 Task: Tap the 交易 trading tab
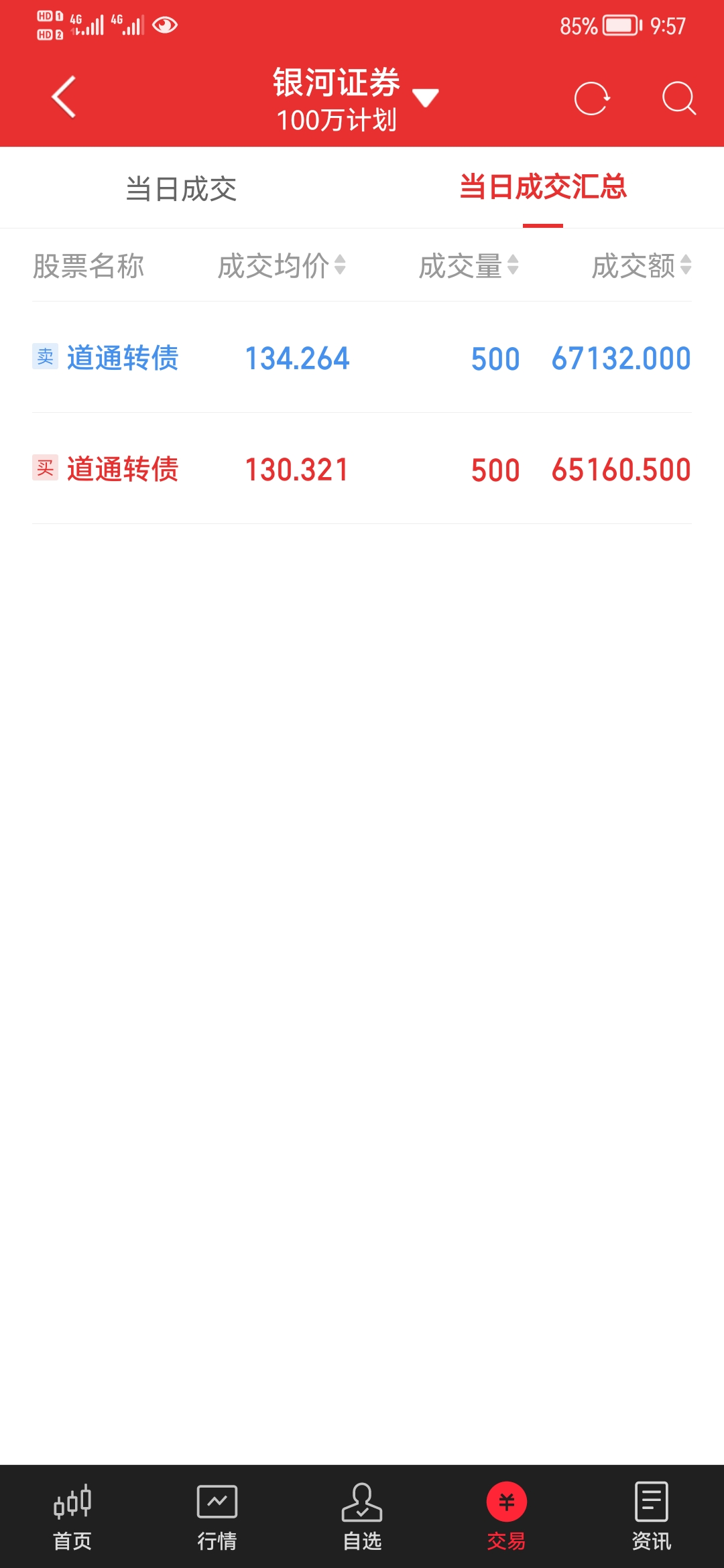[x=507, y=1517]
